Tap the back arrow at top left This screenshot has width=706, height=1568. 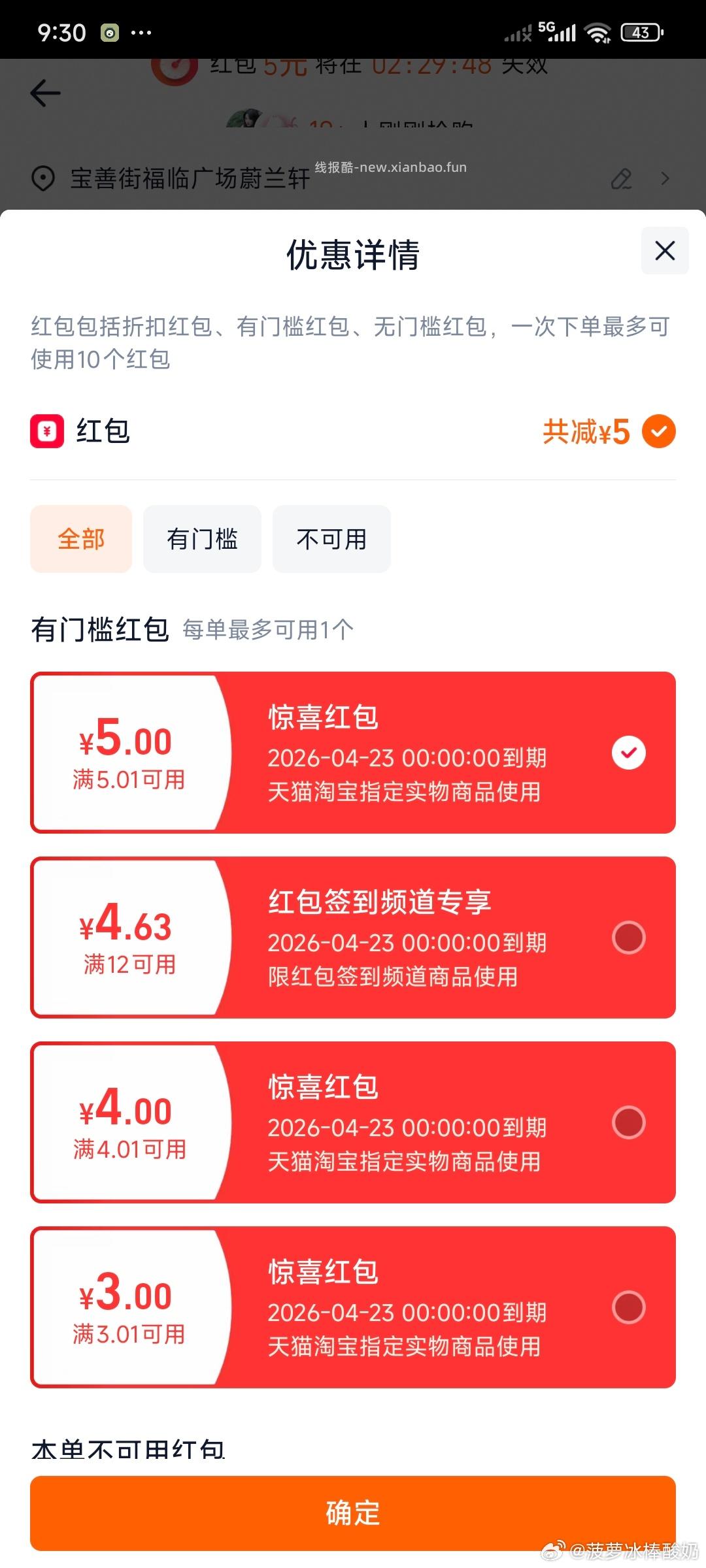click(x=44, y=93)
